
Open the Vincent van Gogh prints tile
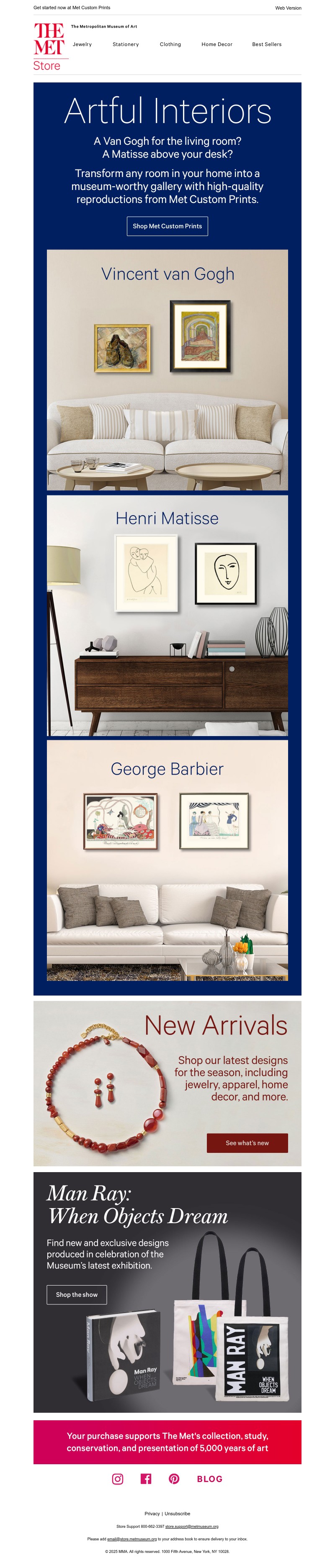(167, 370)
